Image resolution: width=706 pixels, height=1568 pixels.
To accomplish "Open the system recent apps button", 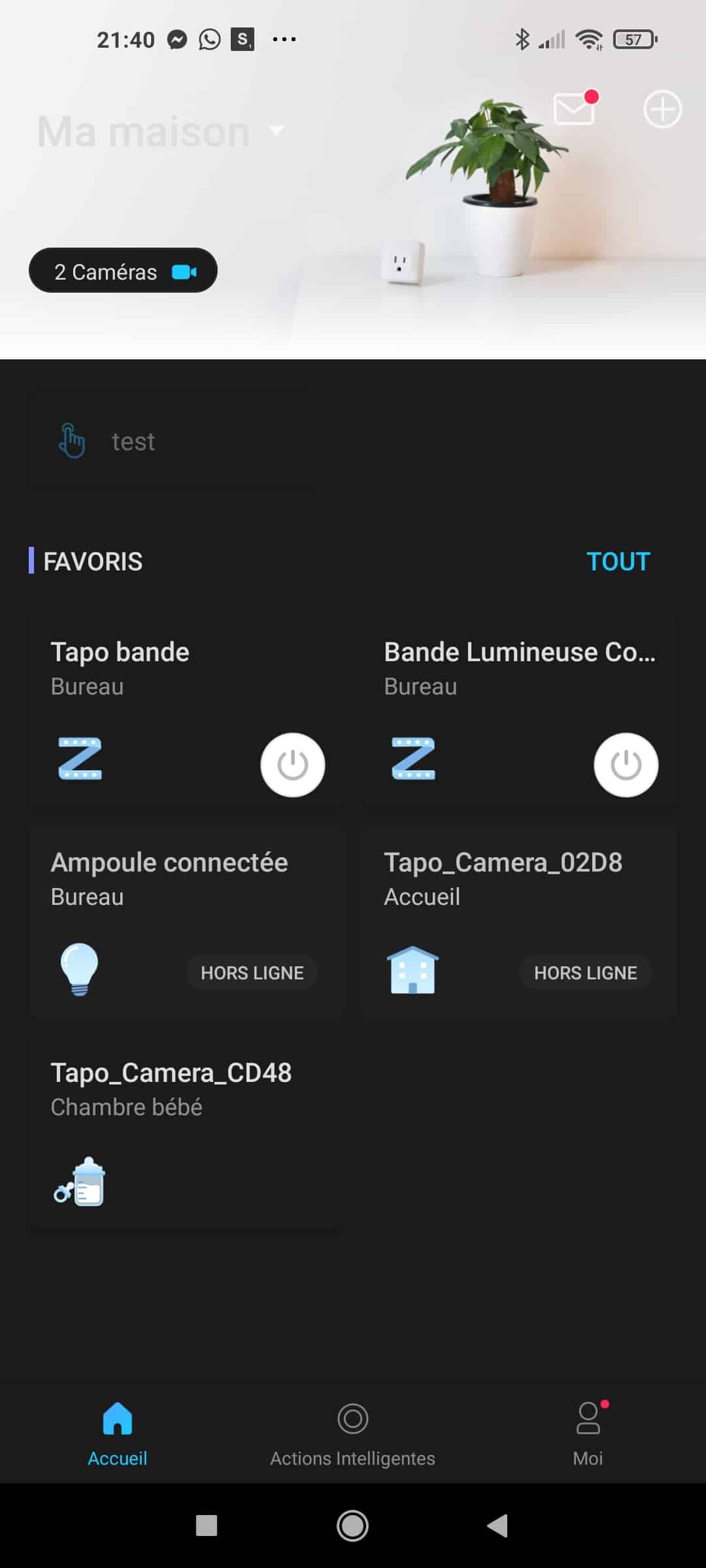I will [x=207, y=1526].
